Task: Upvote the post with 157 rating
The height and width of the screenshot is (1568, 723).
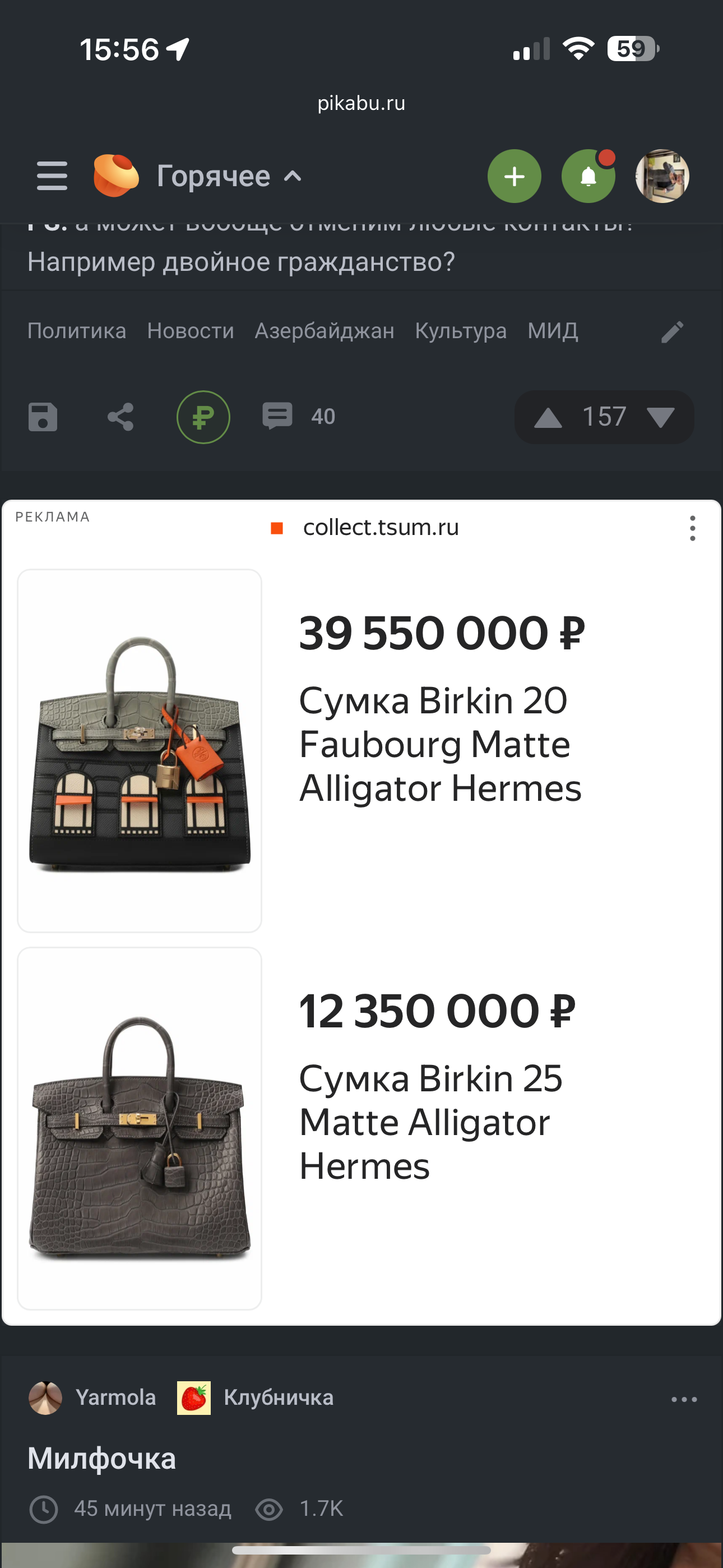Action: coord(548,418)
